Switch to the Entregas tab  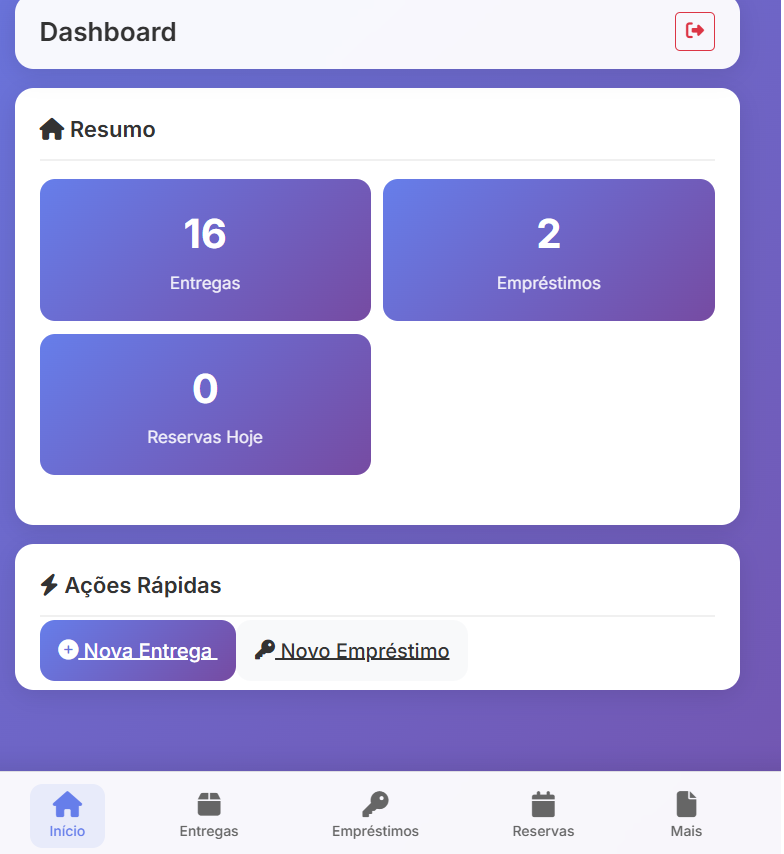[x=209, y=815]
